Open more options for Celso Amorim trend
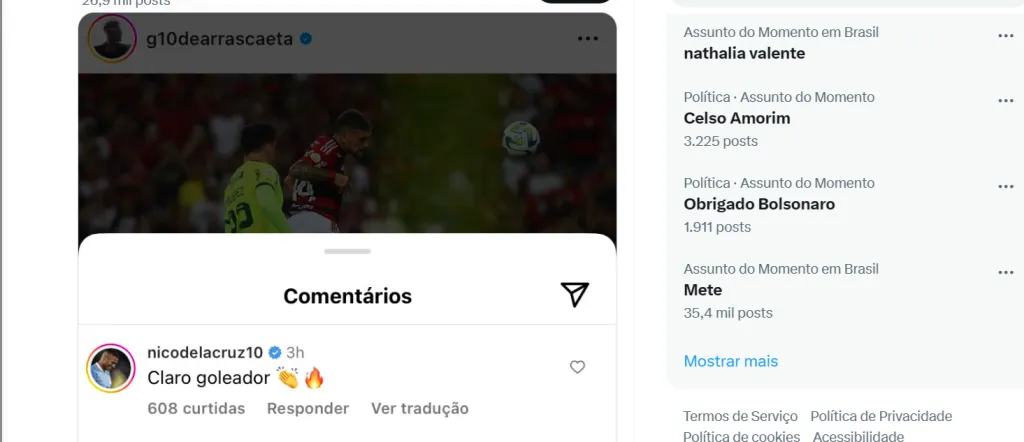This screenshot has width=1024, height=442. click(x=1005, y=101)
